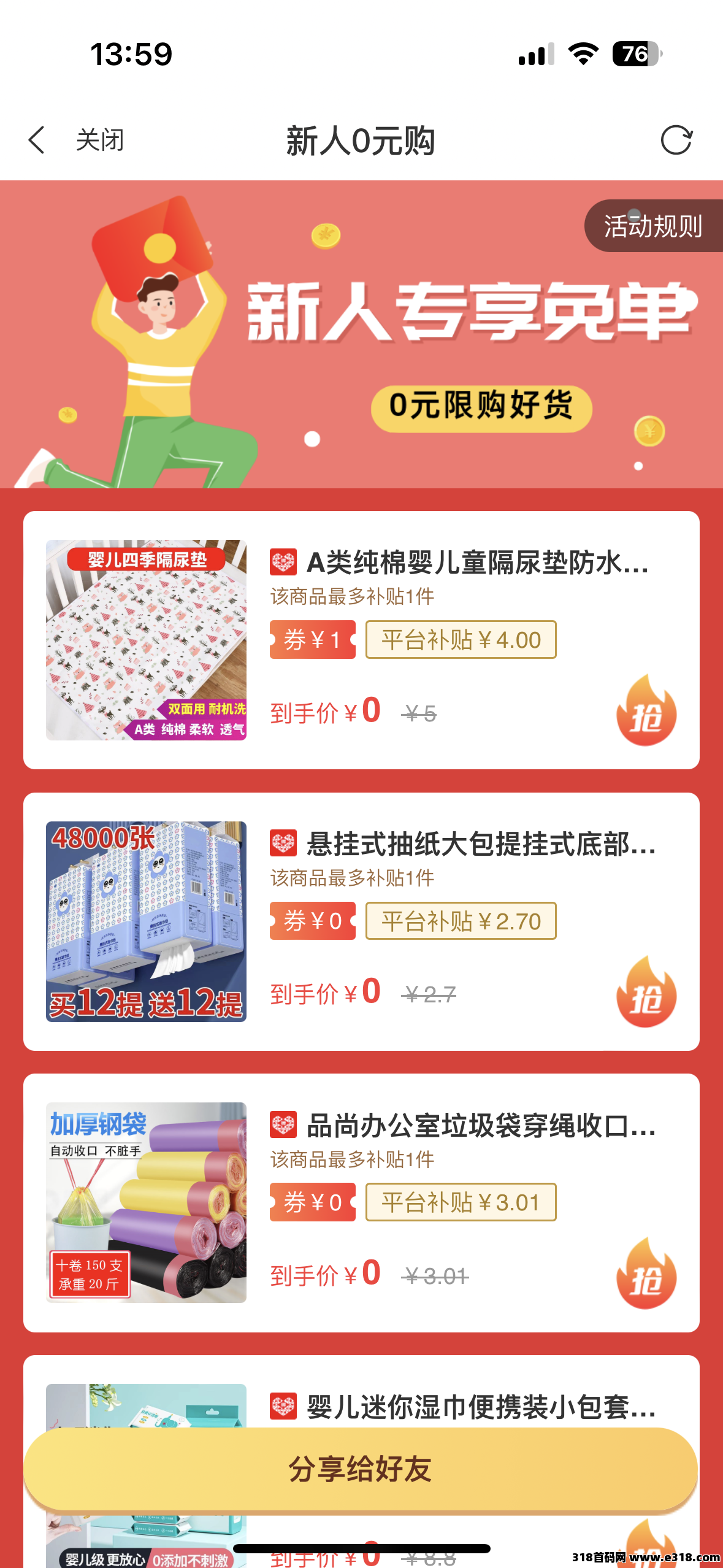This screenshot has height=1568, width=723.
Task: Open the 48000张 hanging tissue product image
Action: click(x=146, y=921)
